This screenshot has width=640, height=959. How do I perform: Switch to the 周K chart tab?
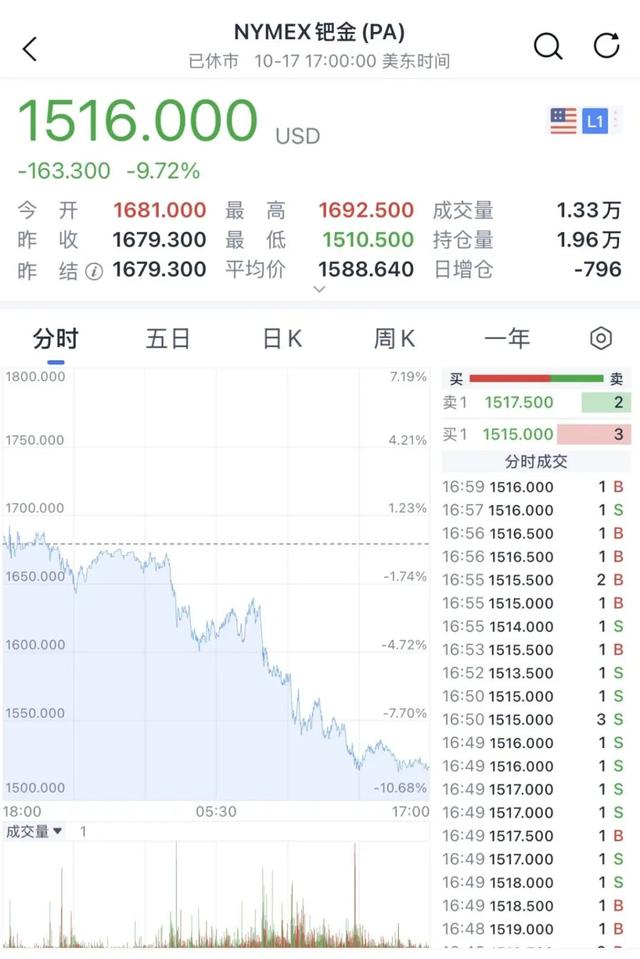click(395, 338)
